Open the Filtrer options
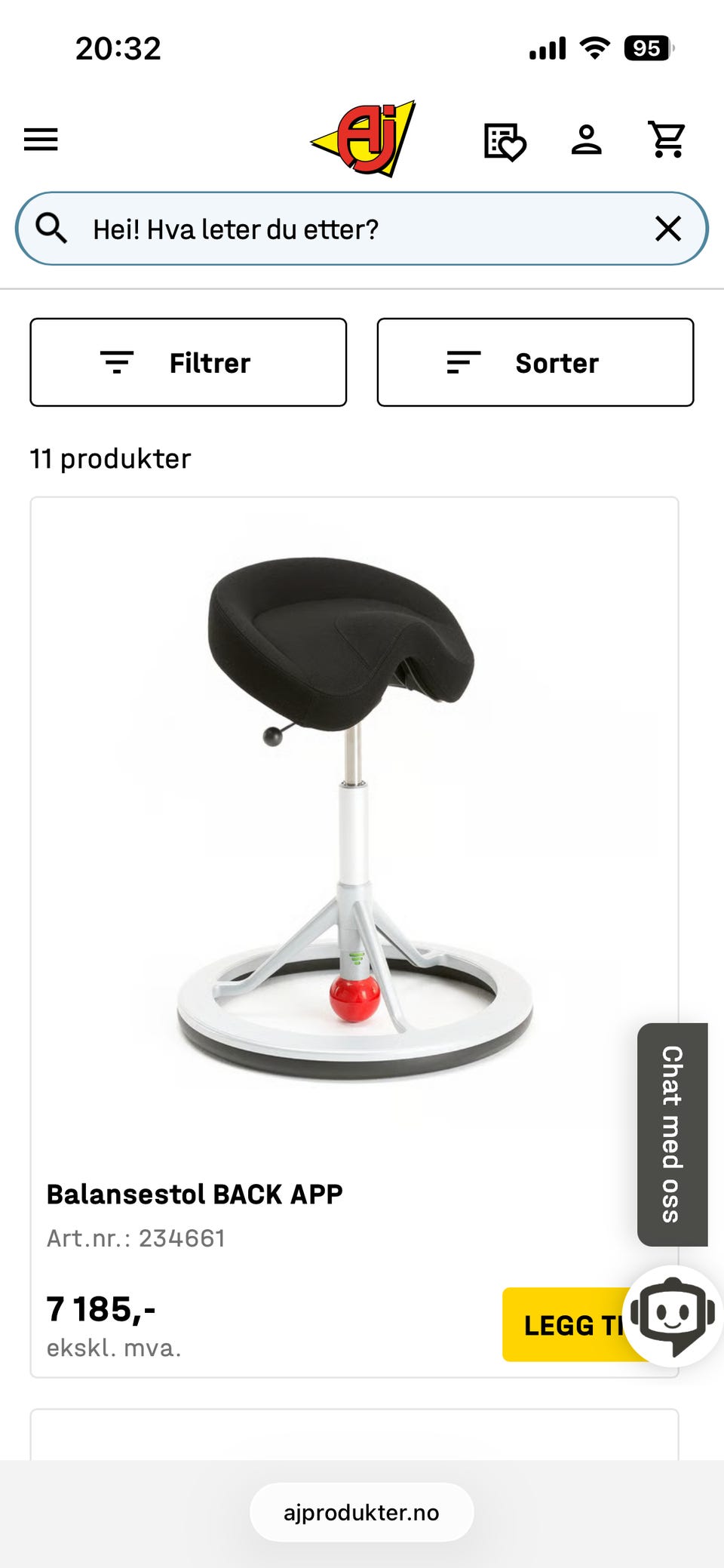Screen dimensions: 724x1568 coord(189,362)
